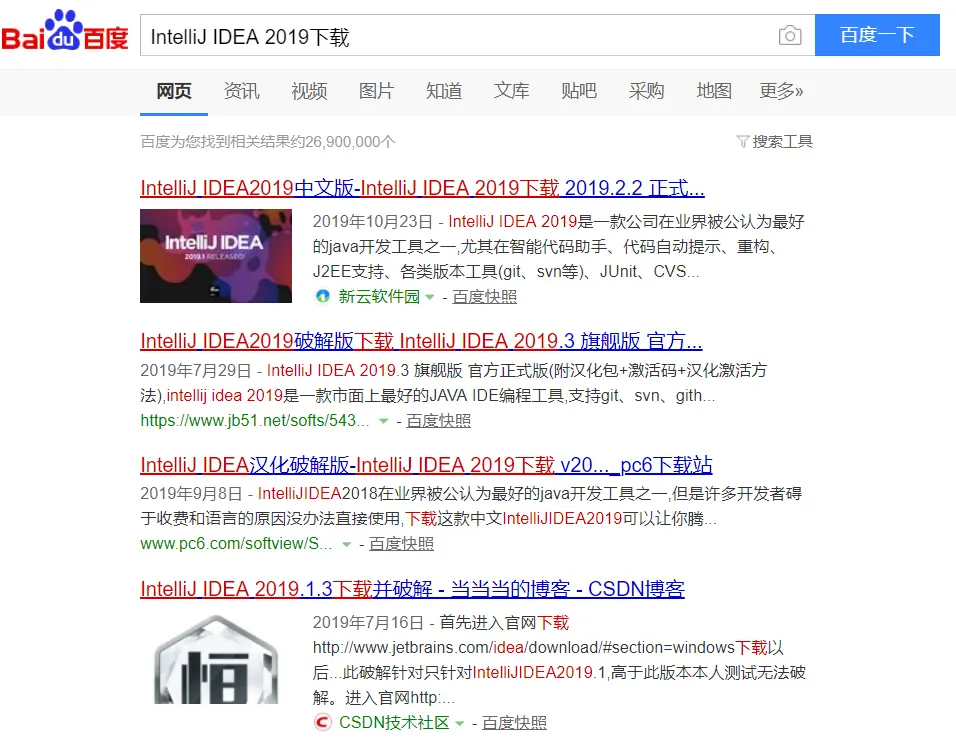The height and width of the screenshot is (744, 956).
Task: Switch to the 图片 tab
Action: click(x=377, y=91)
